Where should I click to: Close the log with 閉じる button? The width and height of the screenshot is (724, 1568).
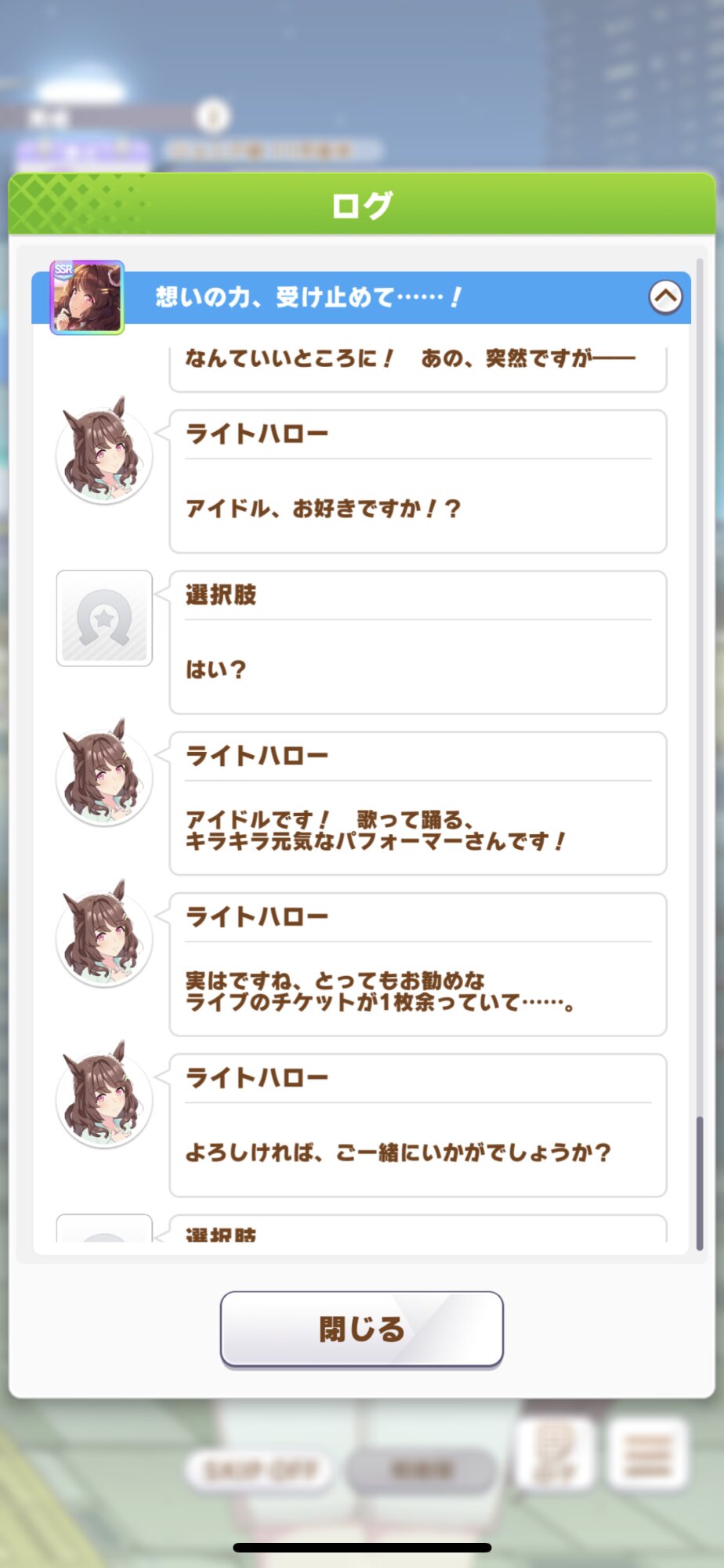click(x=361, y=1329)
